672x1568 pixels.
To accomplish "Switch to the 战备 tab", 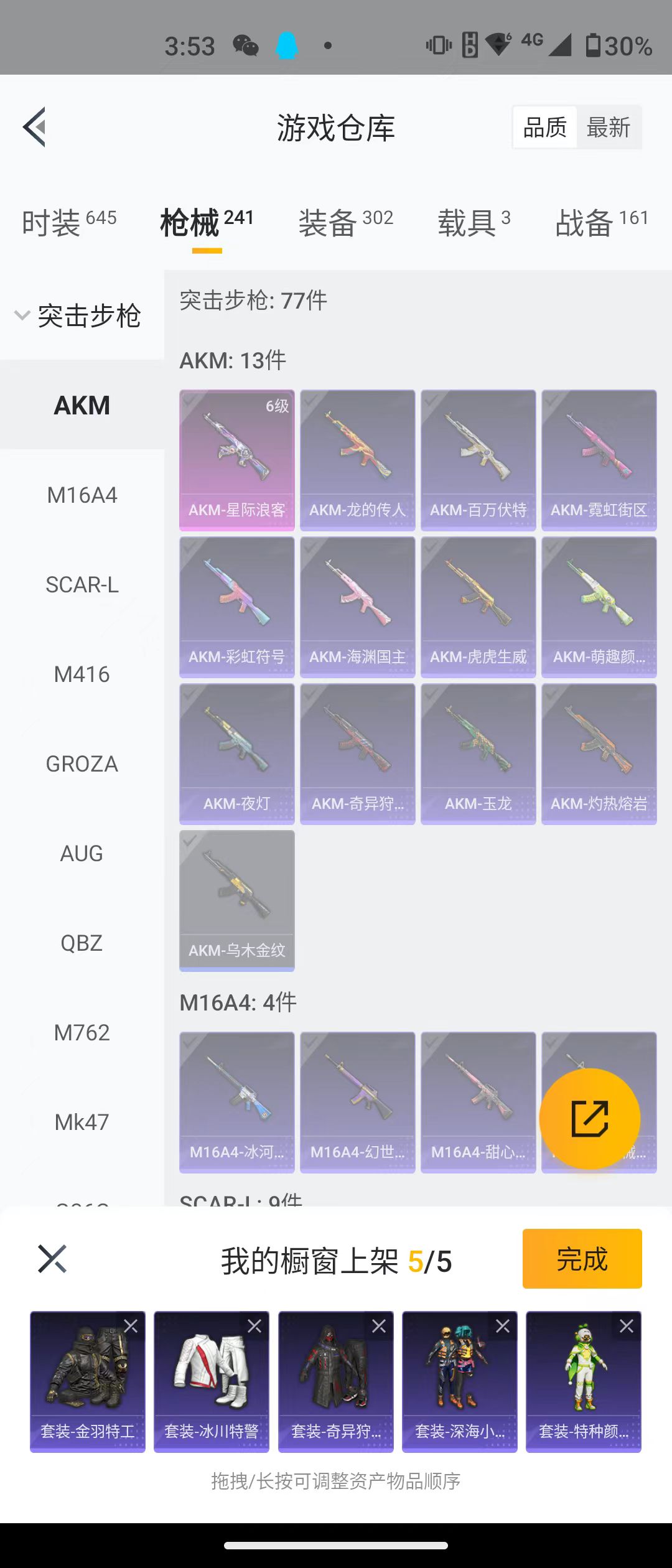I will pos(601,222).
